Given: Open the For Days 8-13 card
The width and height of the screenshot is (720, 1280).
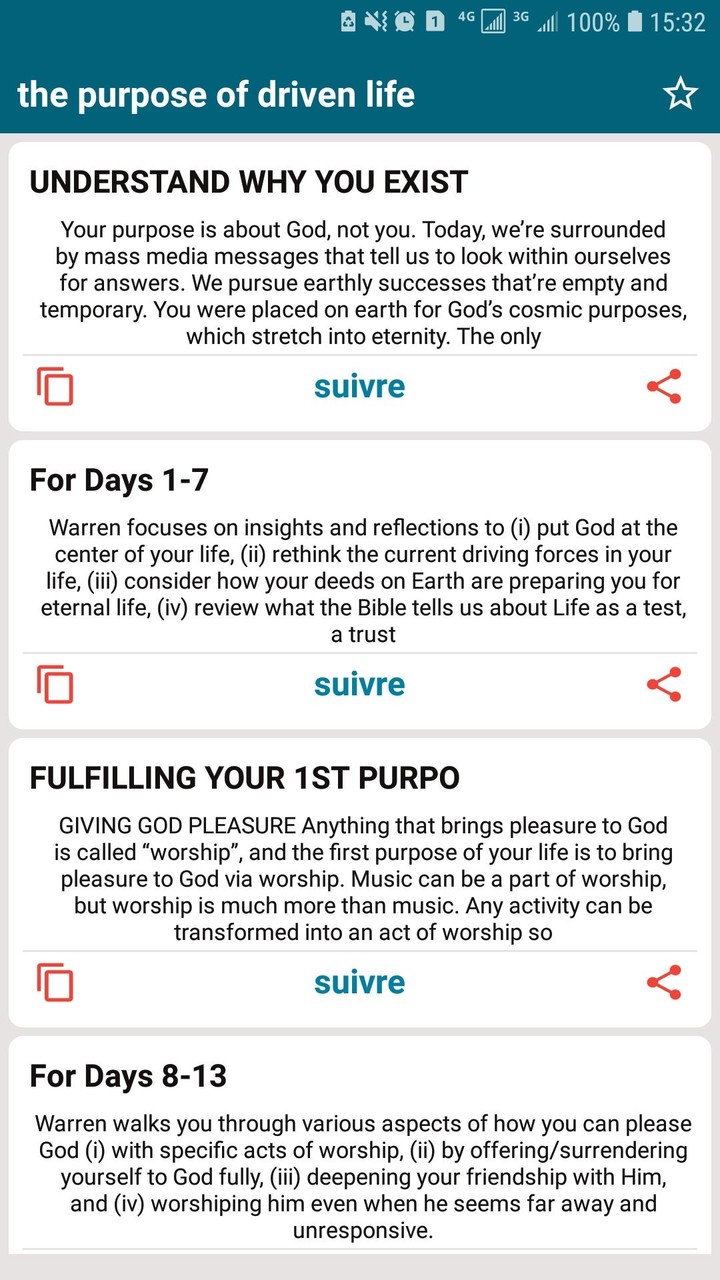Looking at the screenshot, I should click(360, 1150).
